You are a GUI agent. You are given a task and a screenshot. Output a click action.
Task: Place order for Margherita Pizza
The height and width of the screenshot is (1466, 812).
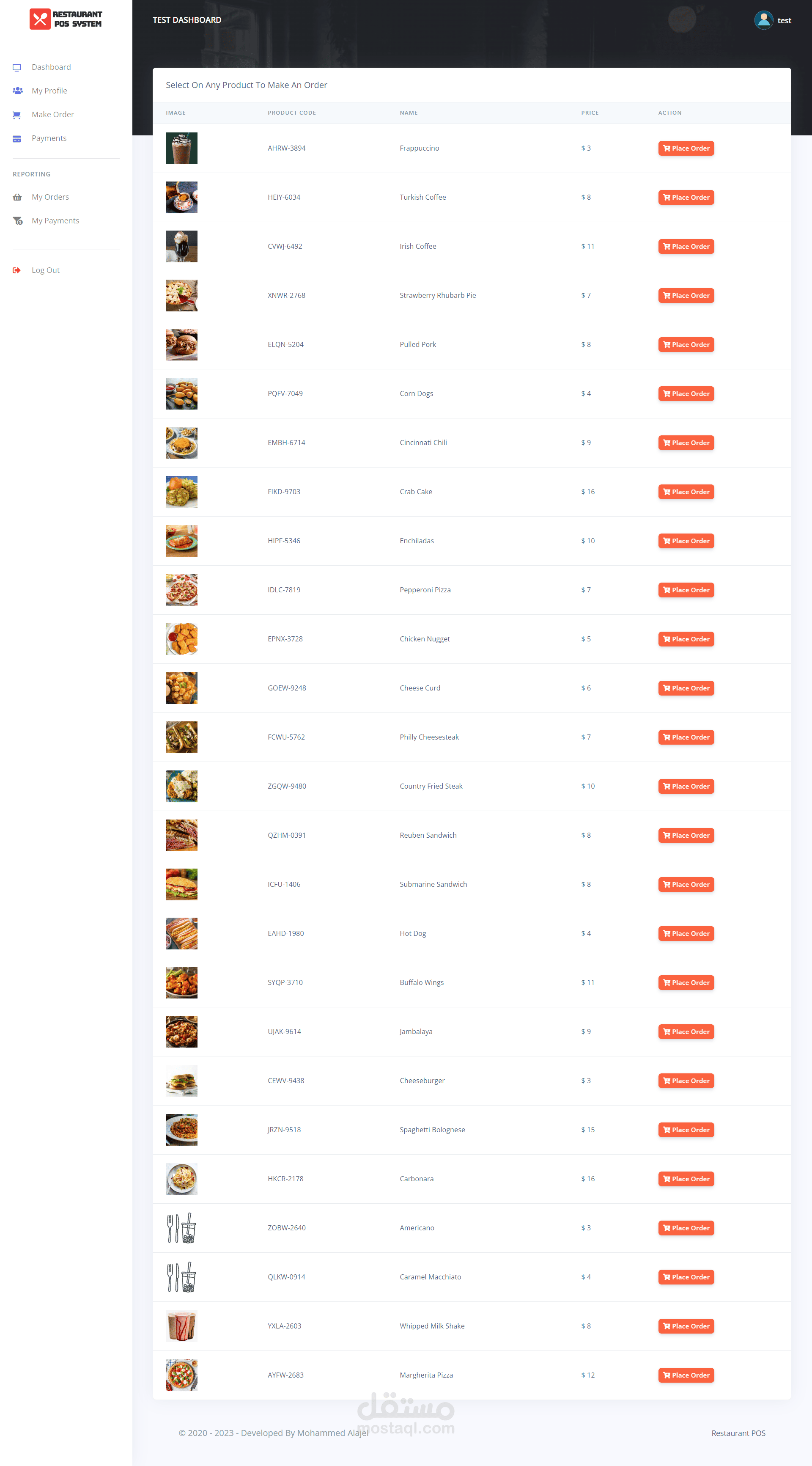tap(686, 1375)
